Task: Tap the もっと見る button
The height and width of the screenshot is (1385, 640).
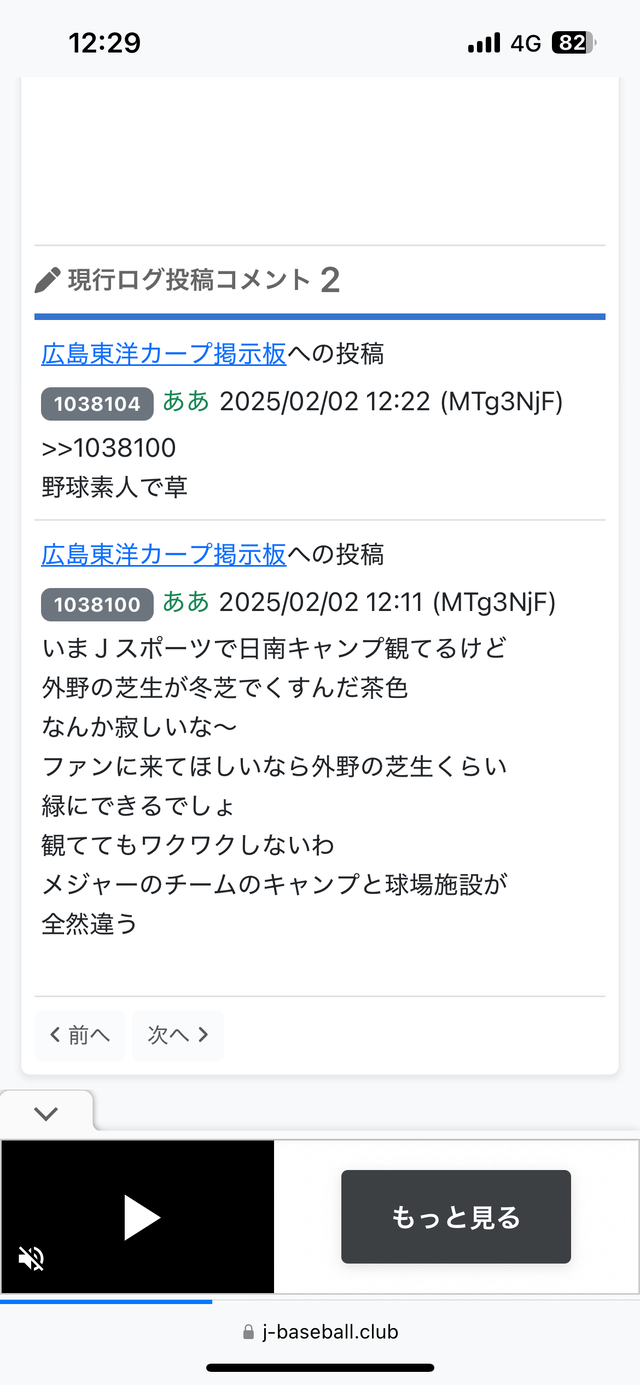Action: coord(456,1217)
